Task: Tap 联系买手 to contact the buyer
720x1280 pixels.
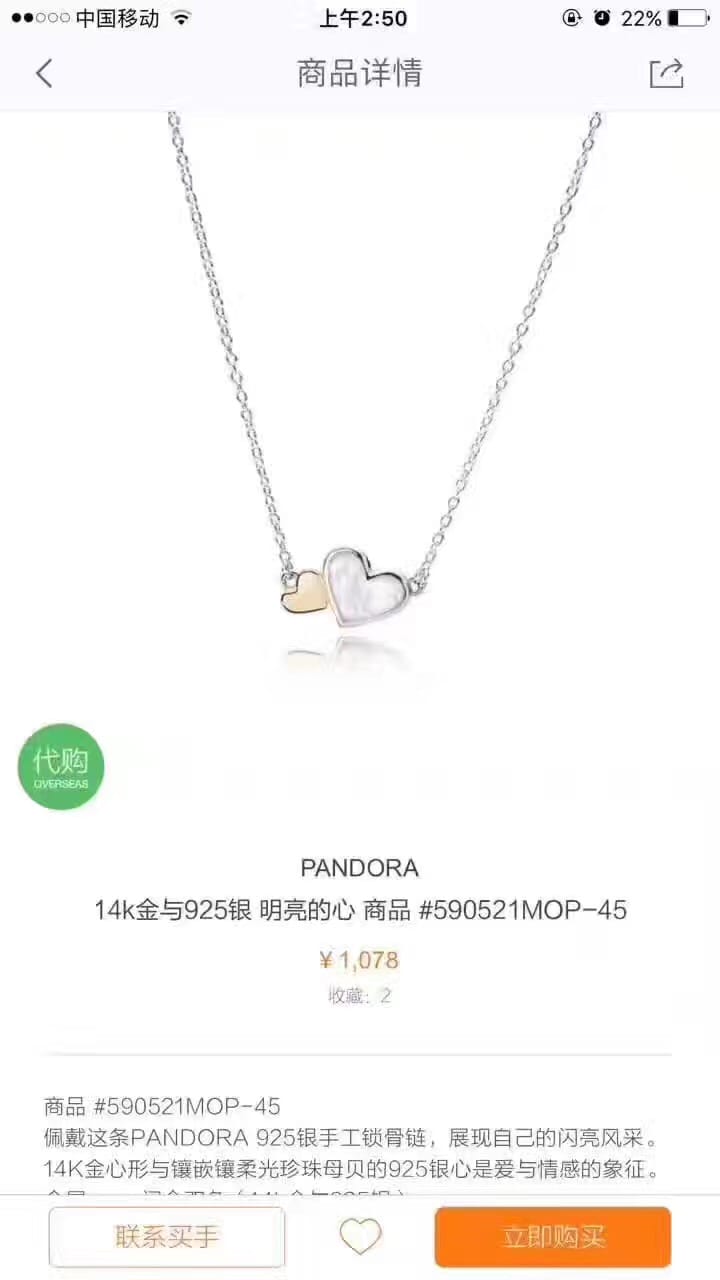Action: [x=167, y=1237]
